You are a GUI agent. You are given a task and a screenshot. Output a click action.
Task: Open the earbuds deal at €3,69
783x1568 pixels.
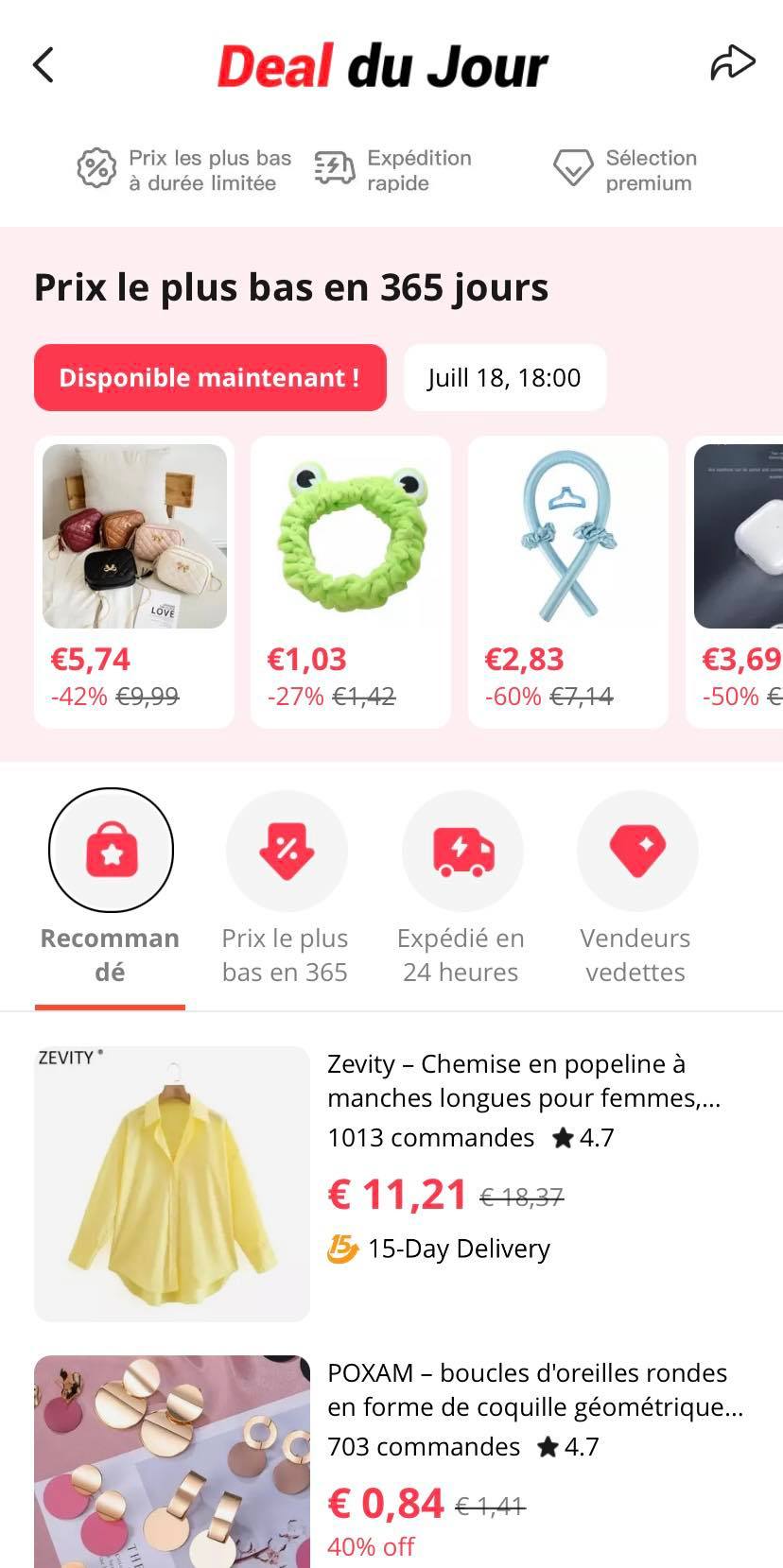738,580
